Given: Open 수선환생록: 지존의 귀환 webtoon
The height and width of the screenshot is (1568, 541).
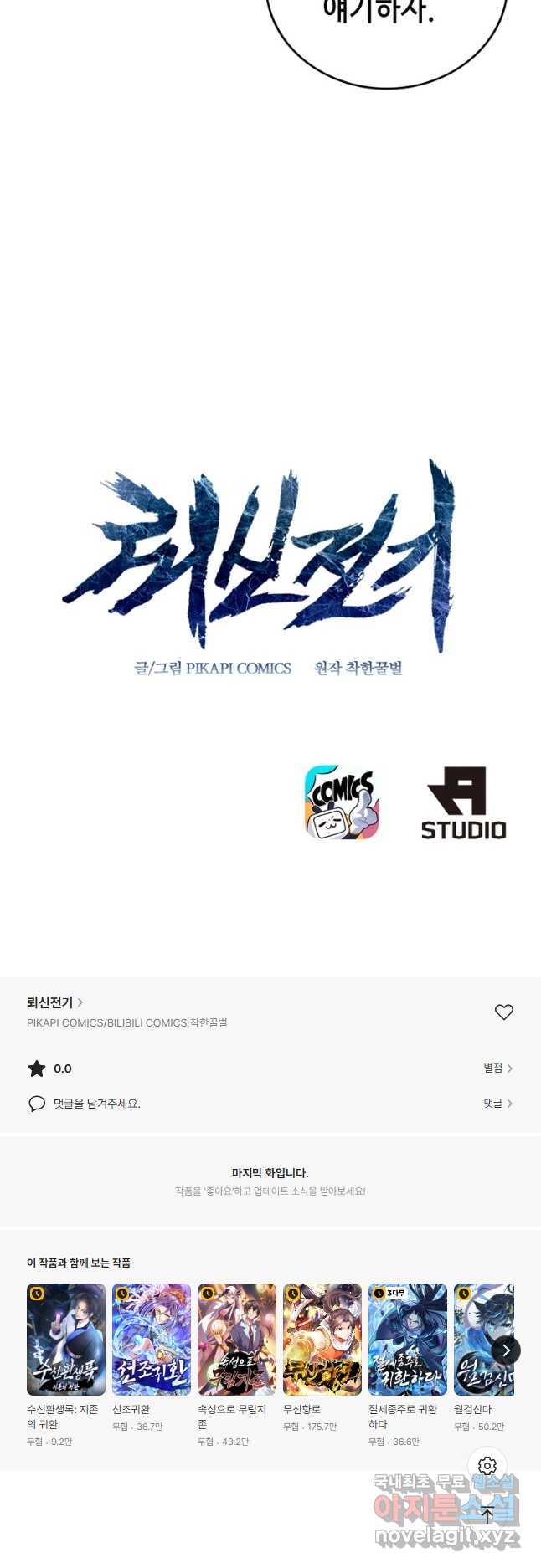Looking at the screenshot, I should coord(66,1340).
